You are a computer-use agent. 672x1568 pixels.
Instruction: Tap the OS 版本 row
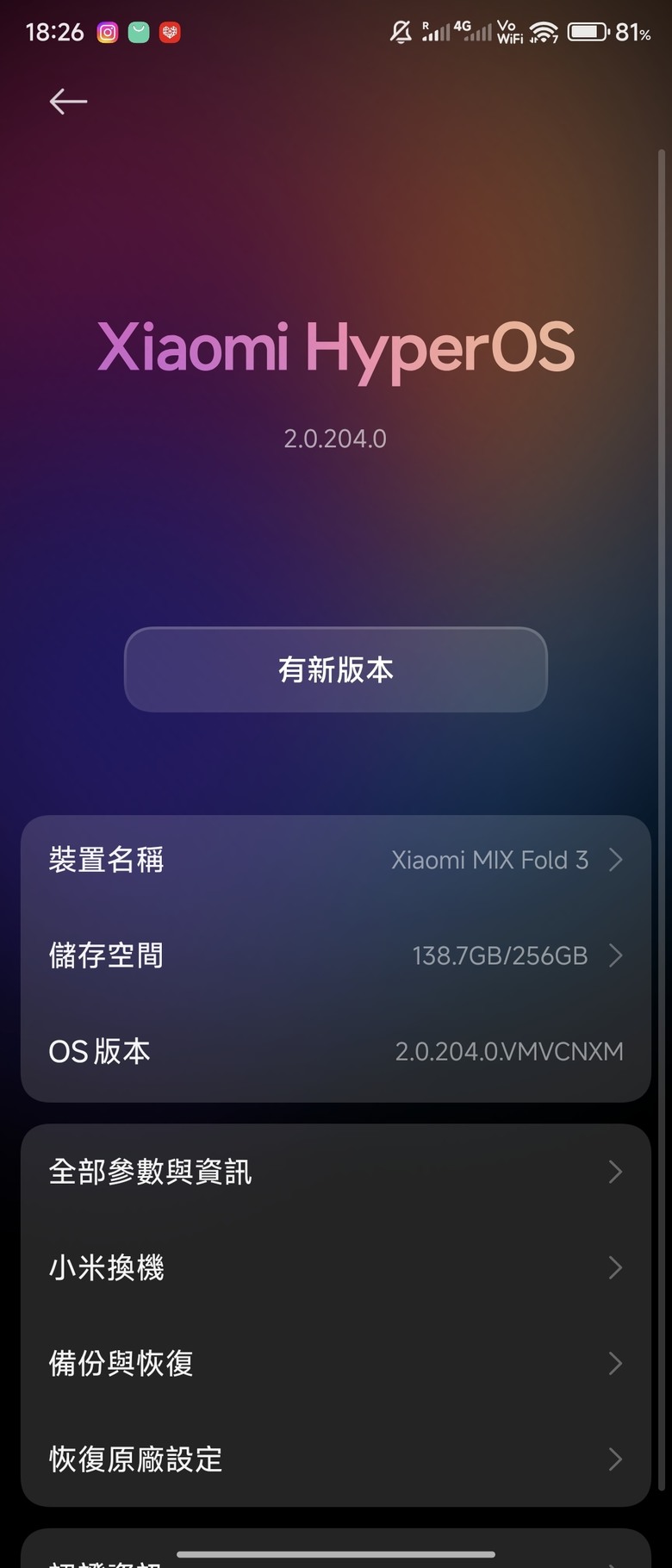coord(336,1051)
